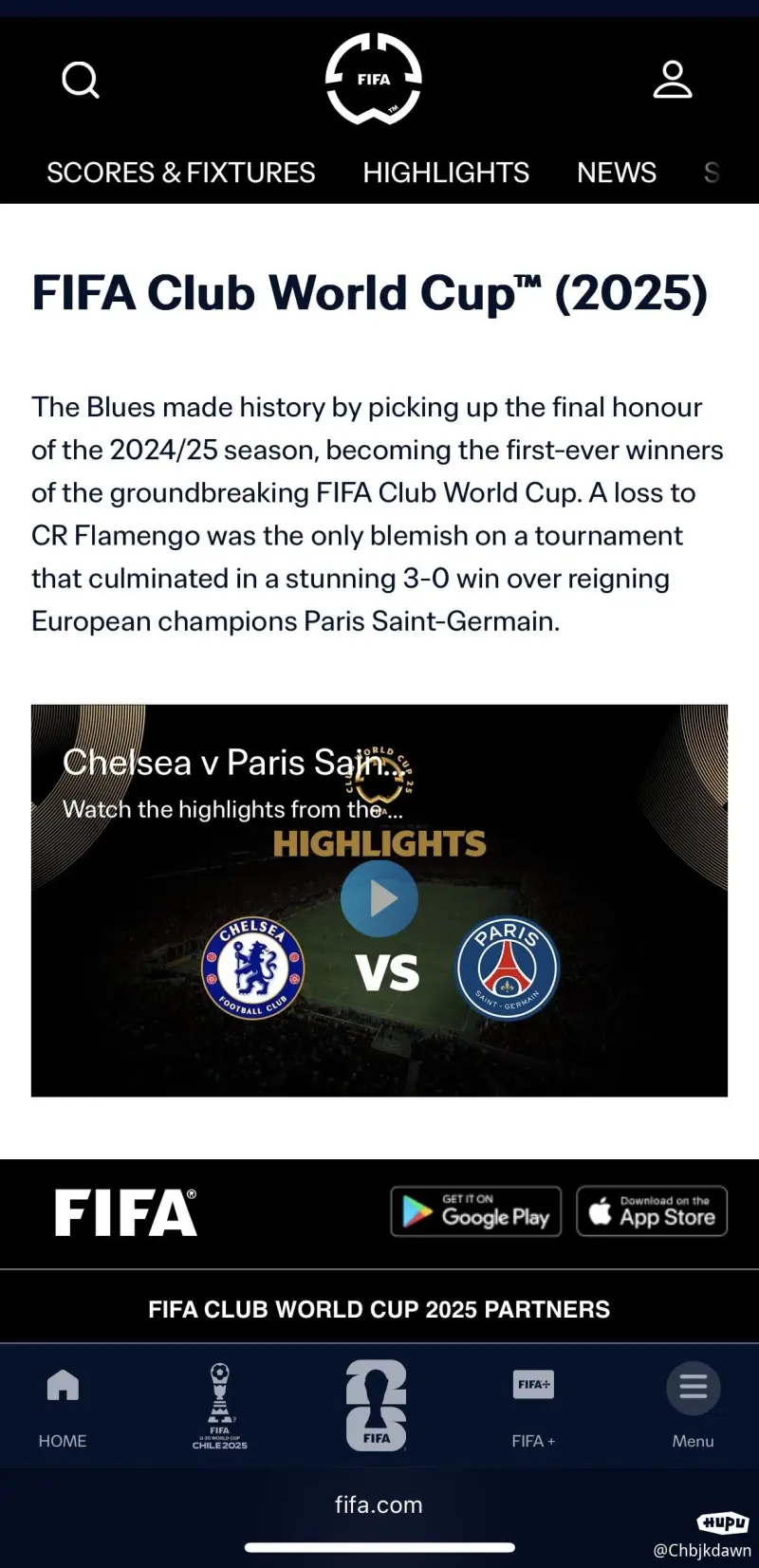
Task: Open the user account profile icon
Action: (x=673, y=80)
